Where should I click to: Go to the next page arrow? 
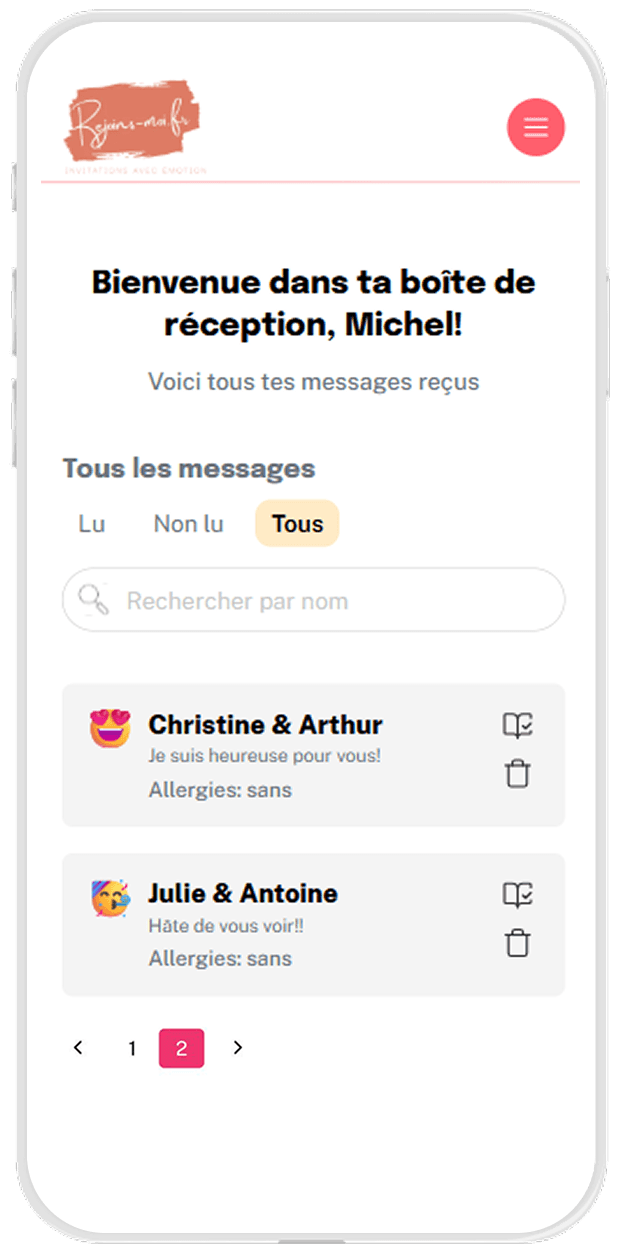(x=237, y=1048)
